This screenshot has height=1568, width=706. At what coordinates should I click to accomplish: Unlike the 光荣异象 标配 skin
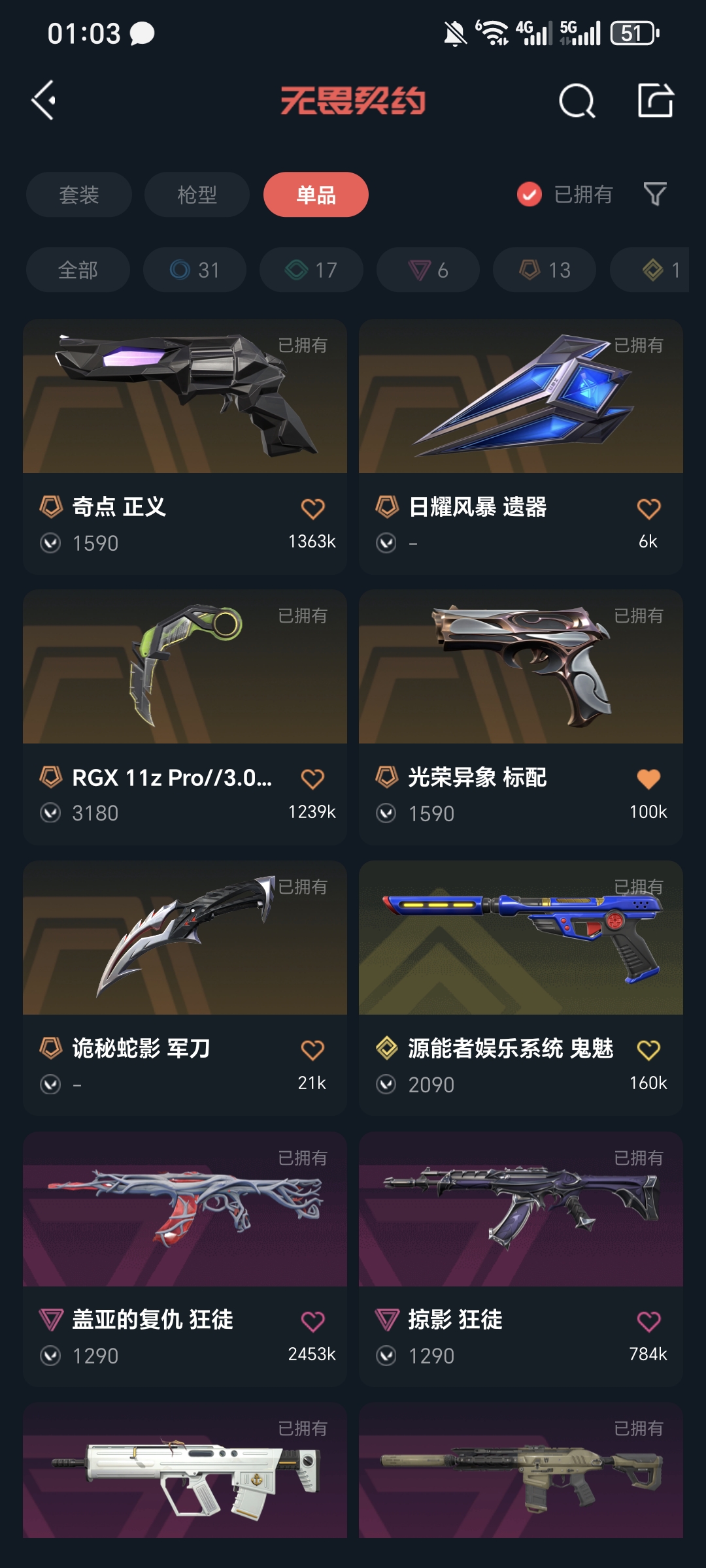648,779
